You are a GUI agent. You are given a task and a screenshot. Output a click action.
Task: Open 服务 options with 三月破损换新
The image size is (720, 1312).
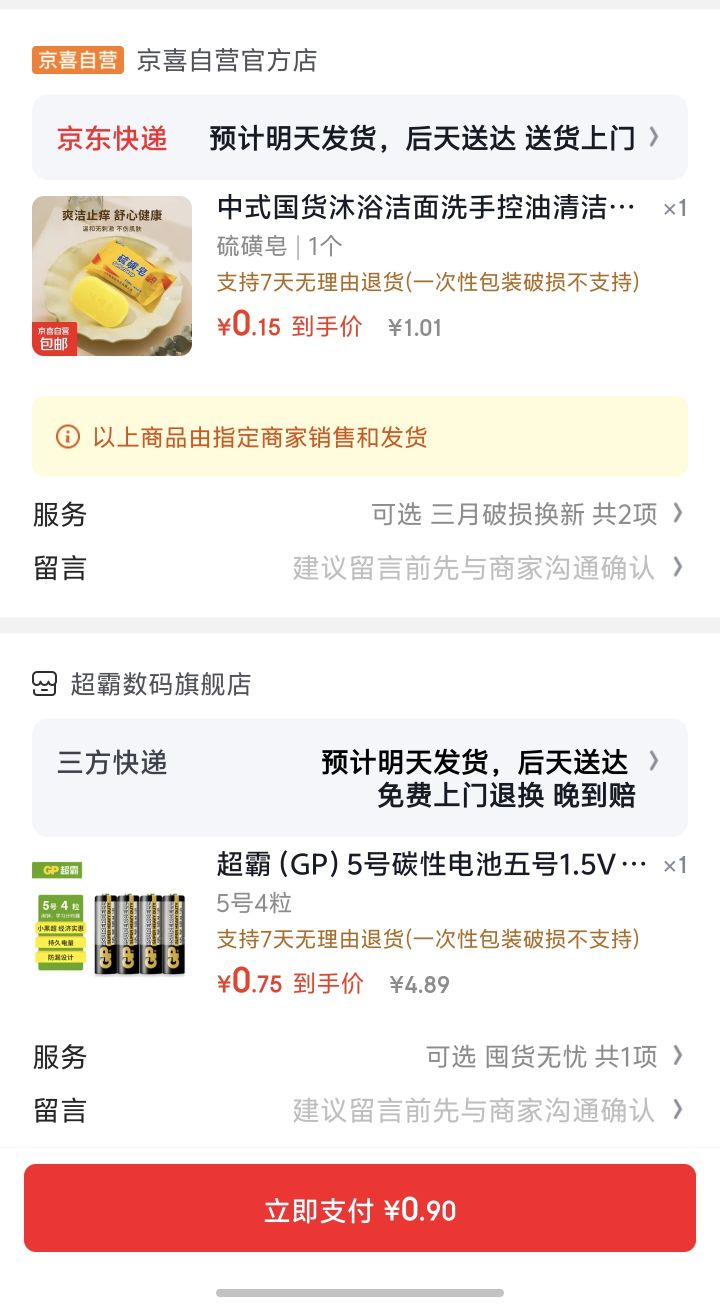point(360,514)
